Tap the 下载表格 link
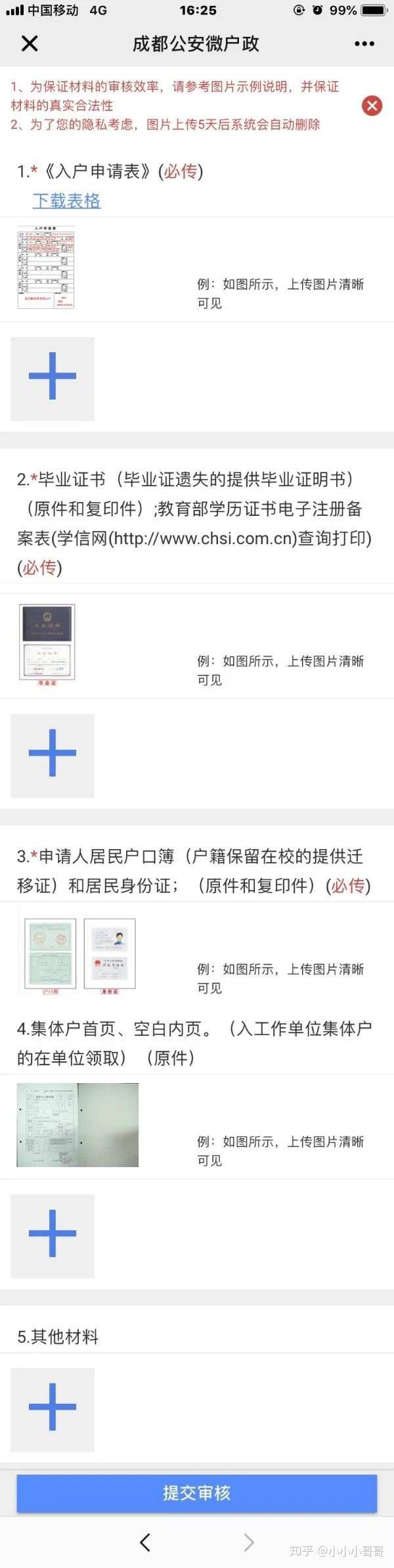 [x=66, y=200]
